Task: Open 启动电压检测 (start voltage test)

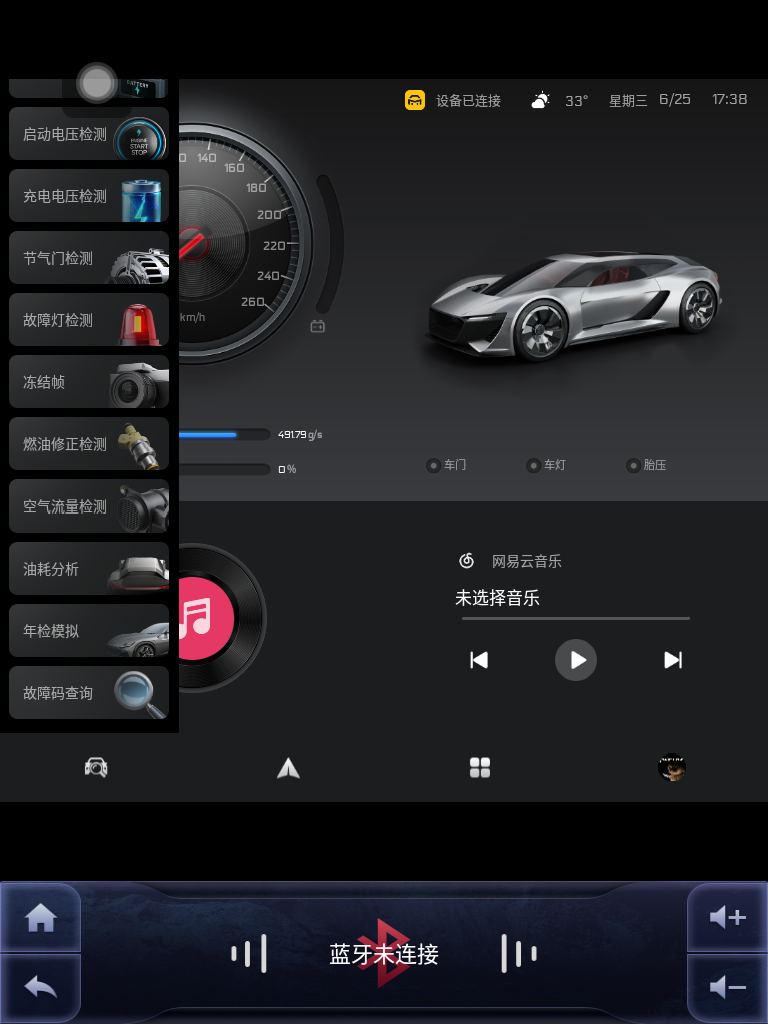Action: coord(88,134)
